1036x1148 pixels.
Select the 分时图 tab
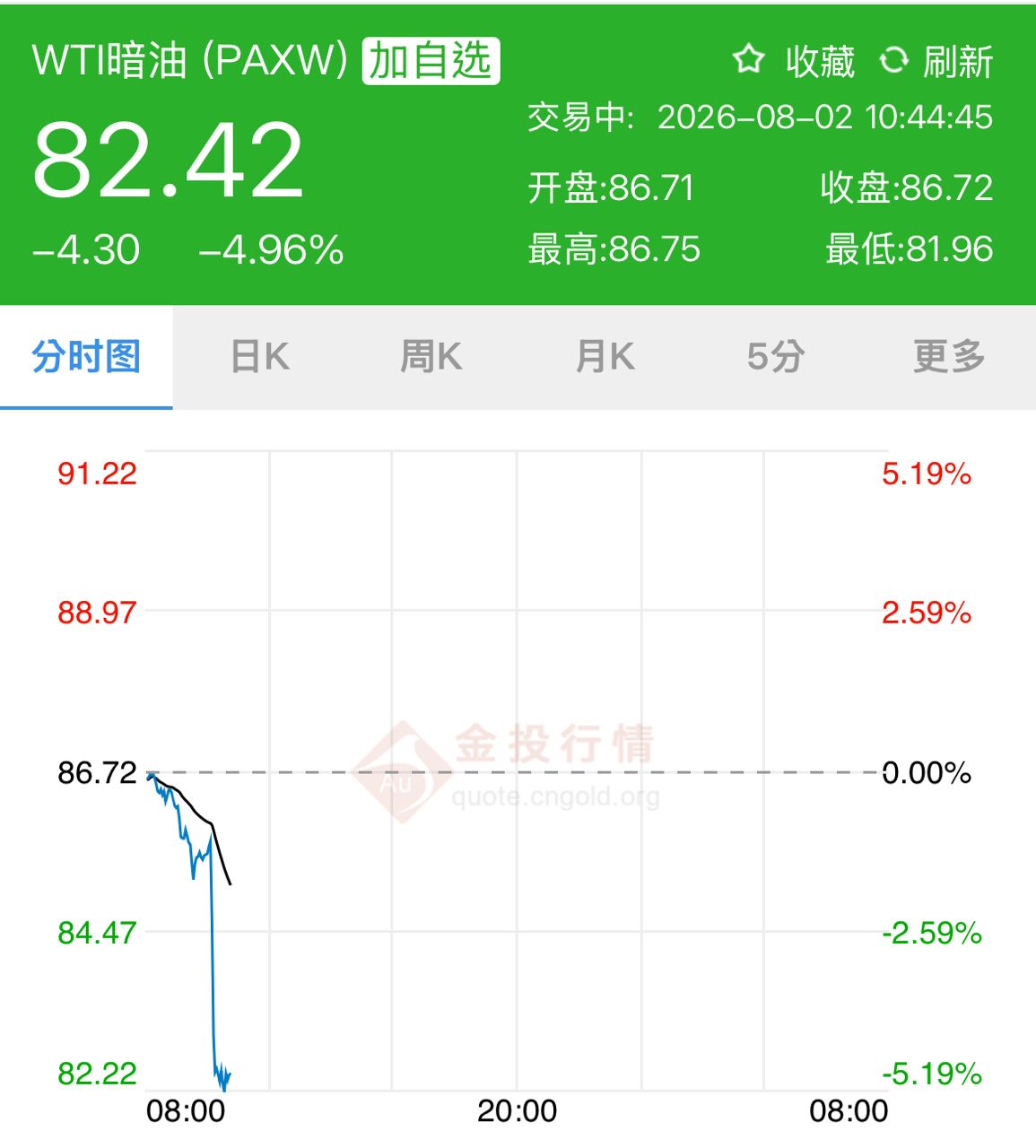pyautogui.click(x=86, y=357)
